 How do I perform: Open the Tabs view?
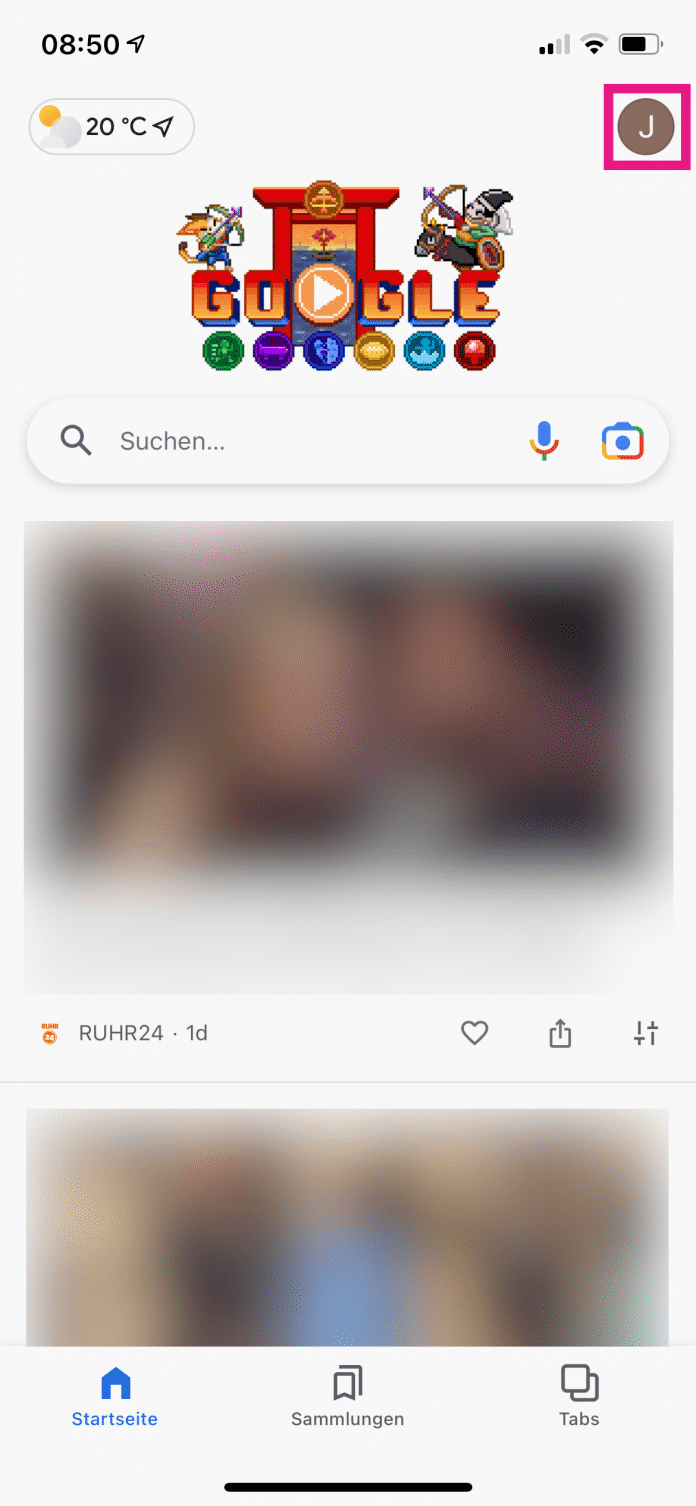(x=579, y=1397)
